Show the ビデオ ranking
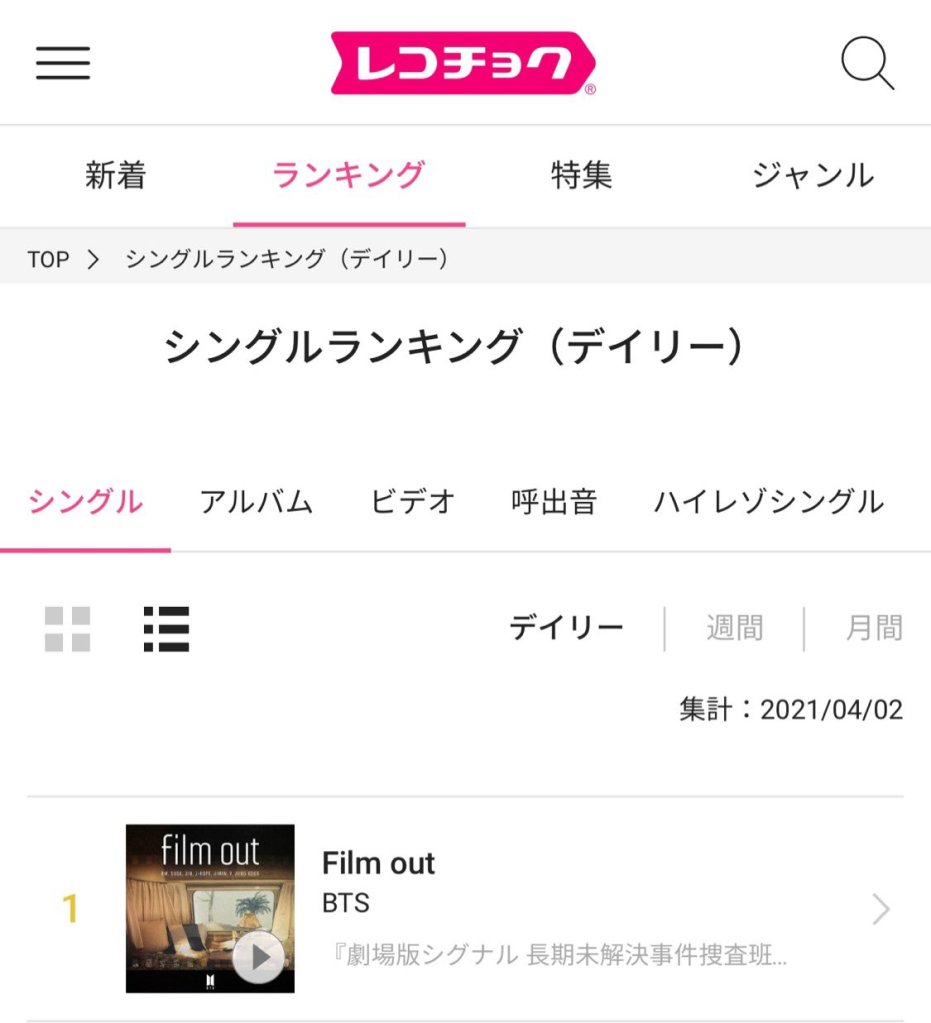The width and height of the screenshot is (931, 1023). pos(412,501)
